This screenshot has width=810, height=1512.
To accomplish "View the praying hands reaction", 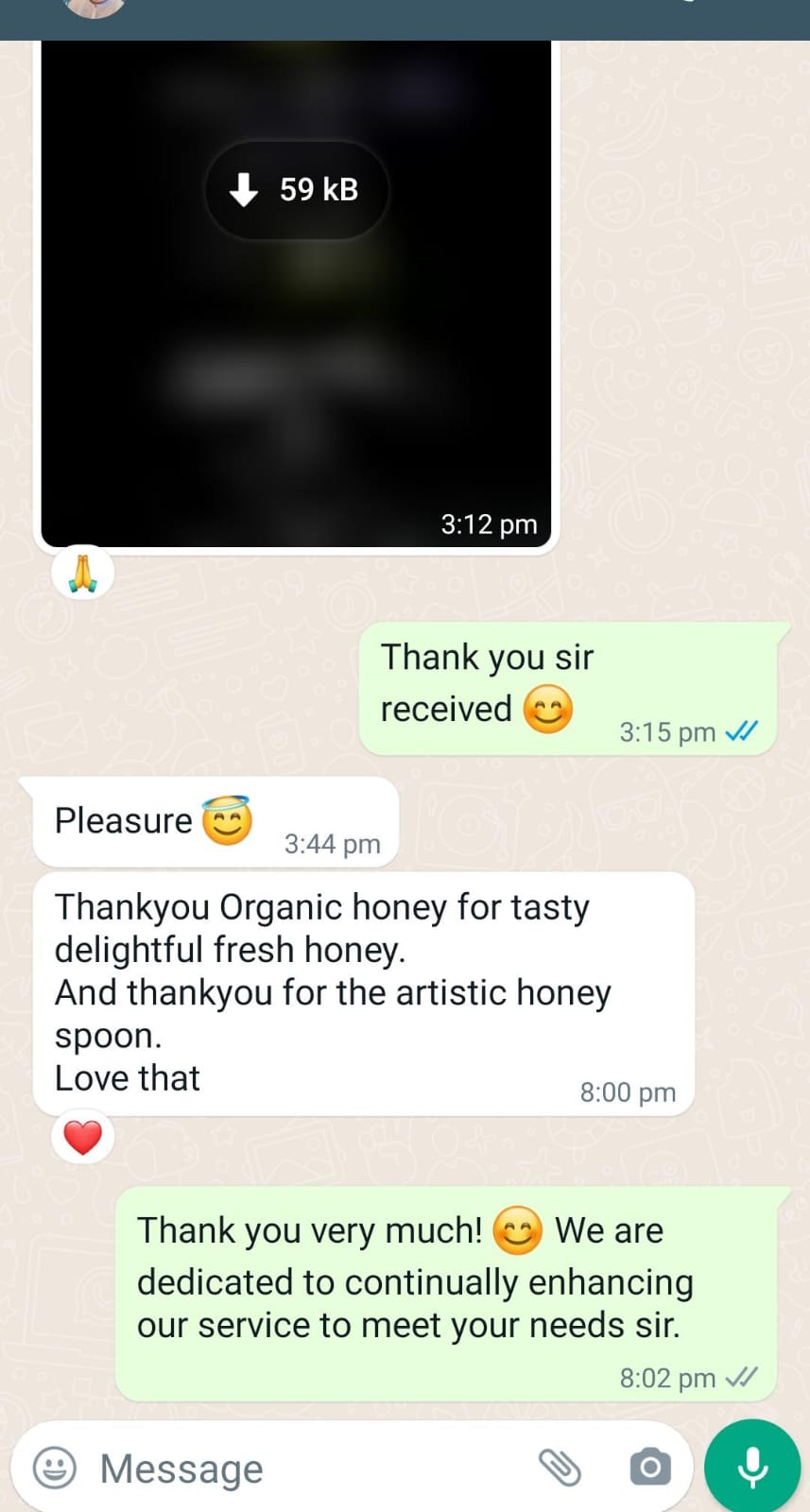I will (83, 574).
